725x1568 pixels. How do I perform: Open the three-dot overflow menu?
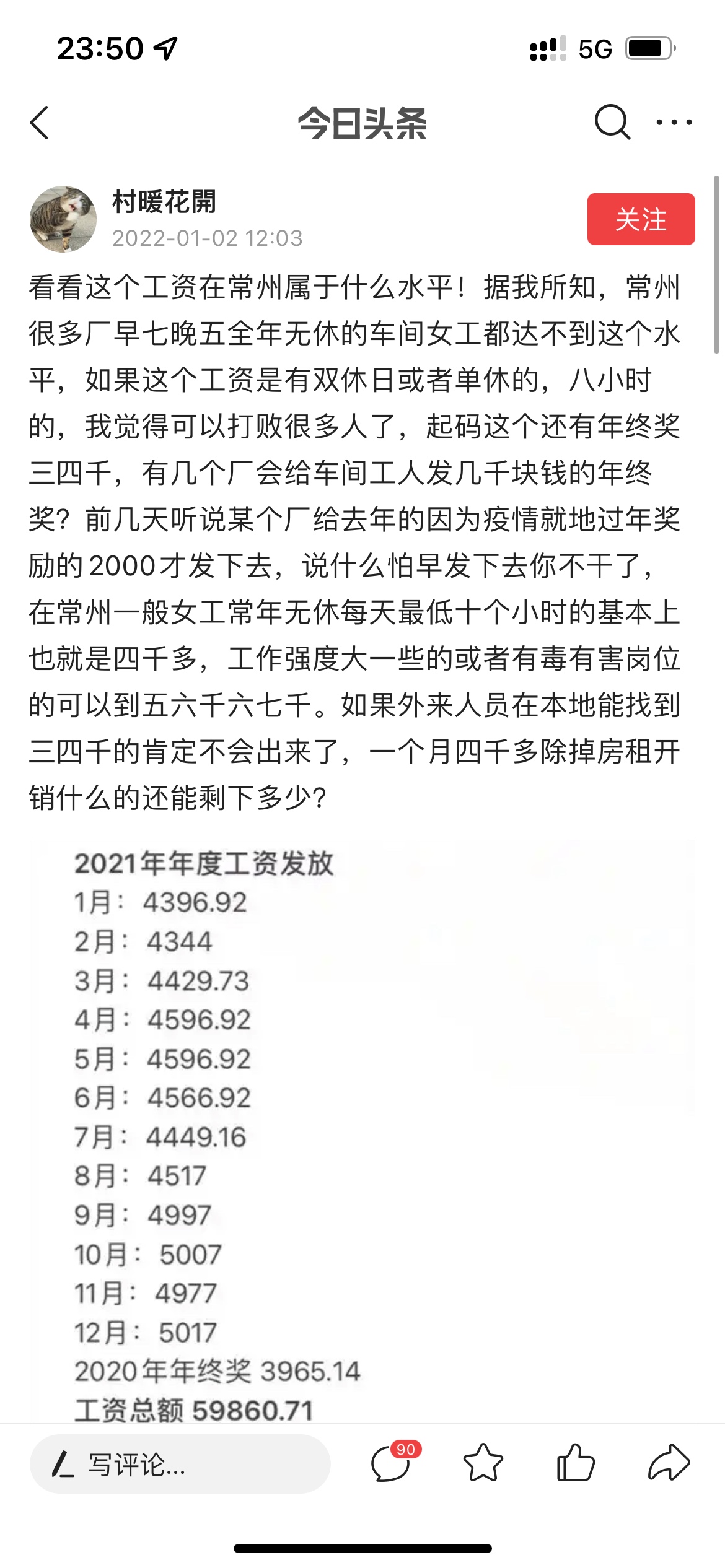point(674,122)
